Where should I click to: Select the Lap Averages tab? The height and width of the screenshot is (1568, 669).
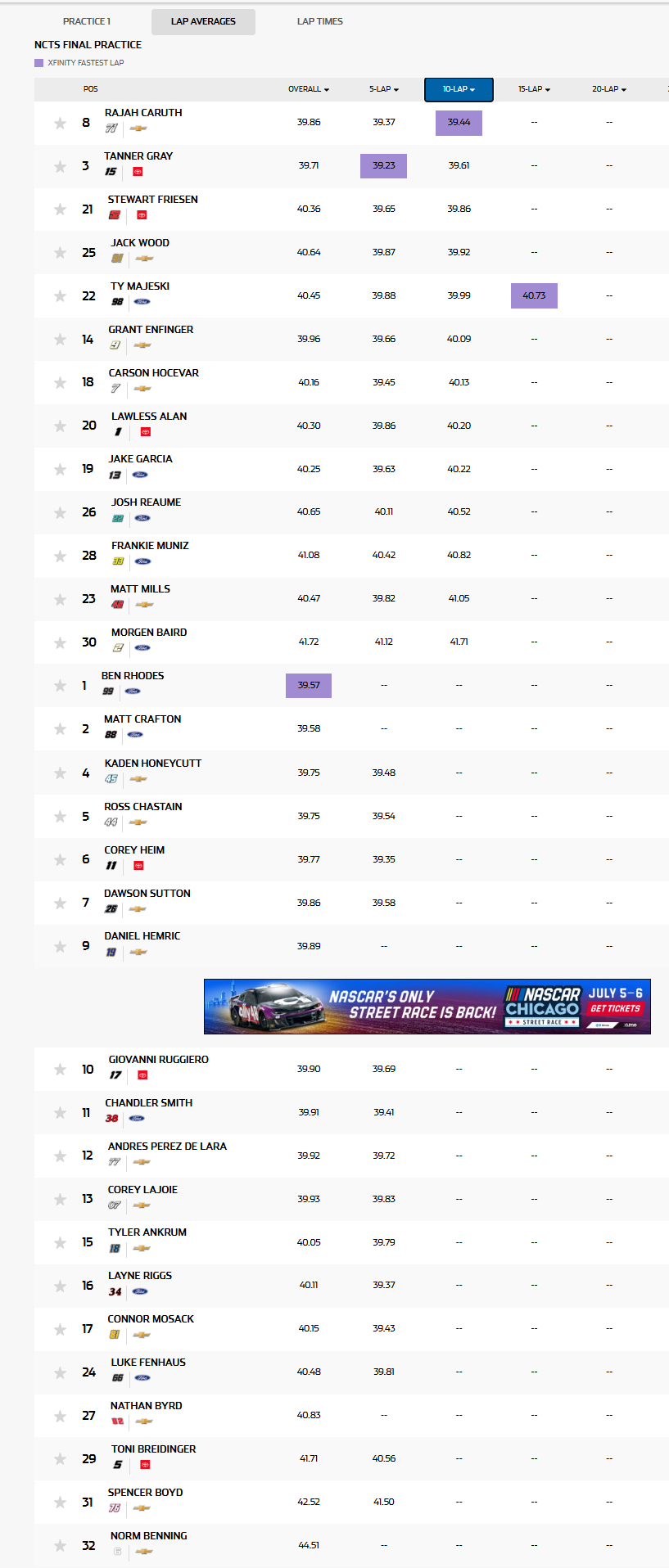pyautogui.click(x=203, y=21)
